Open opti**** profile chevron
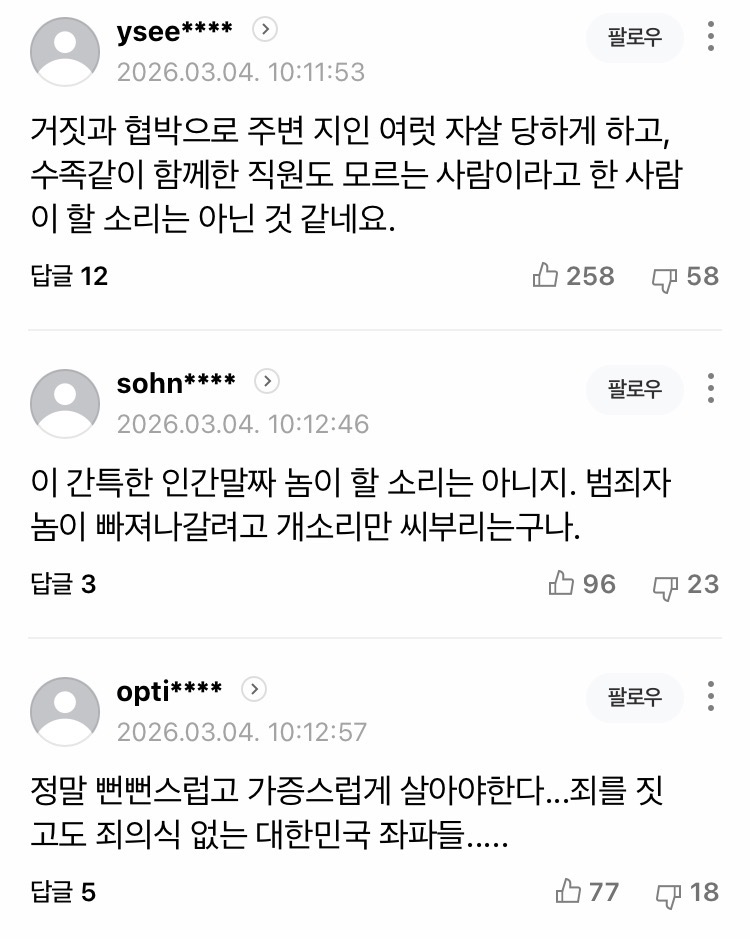This screenshot has width=750, height=939. tap(255, 689)
